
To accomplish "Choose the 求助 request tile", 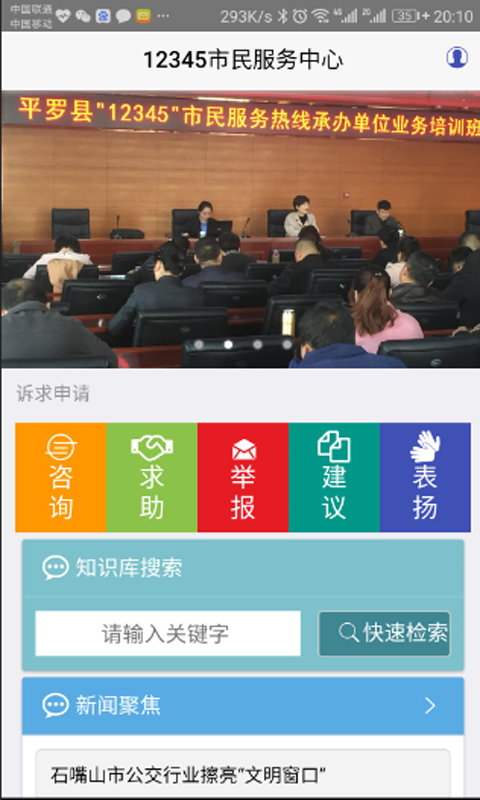I will coord(152,478).
